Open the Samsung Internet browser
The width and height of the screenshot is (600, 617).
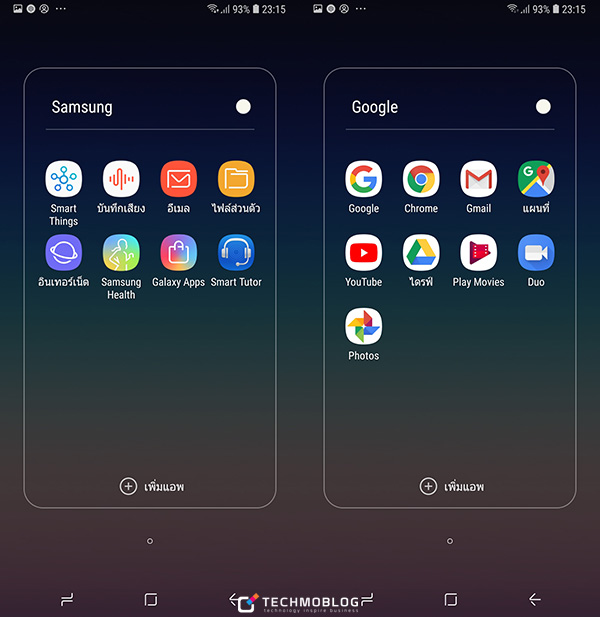[x=64, y=253]
